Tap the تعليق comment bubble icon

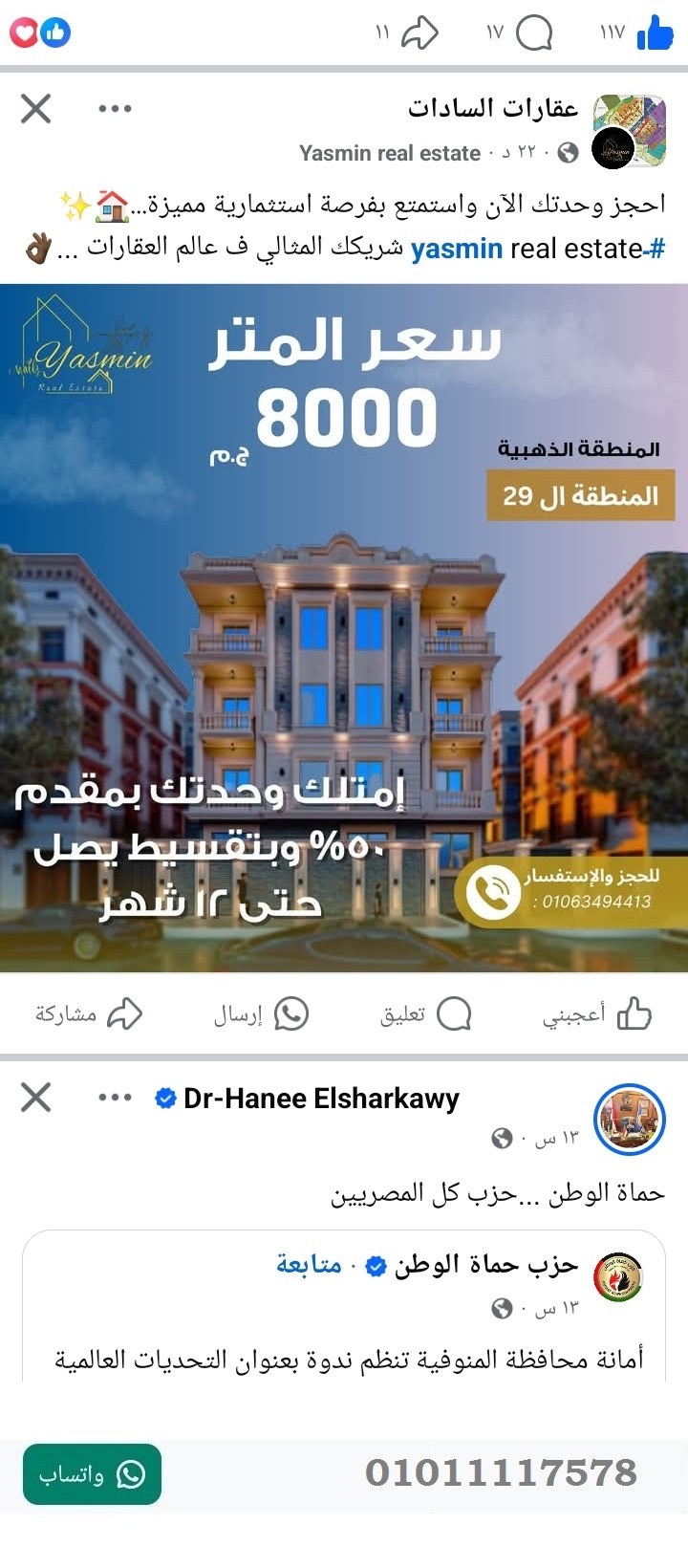point(456,1015)
